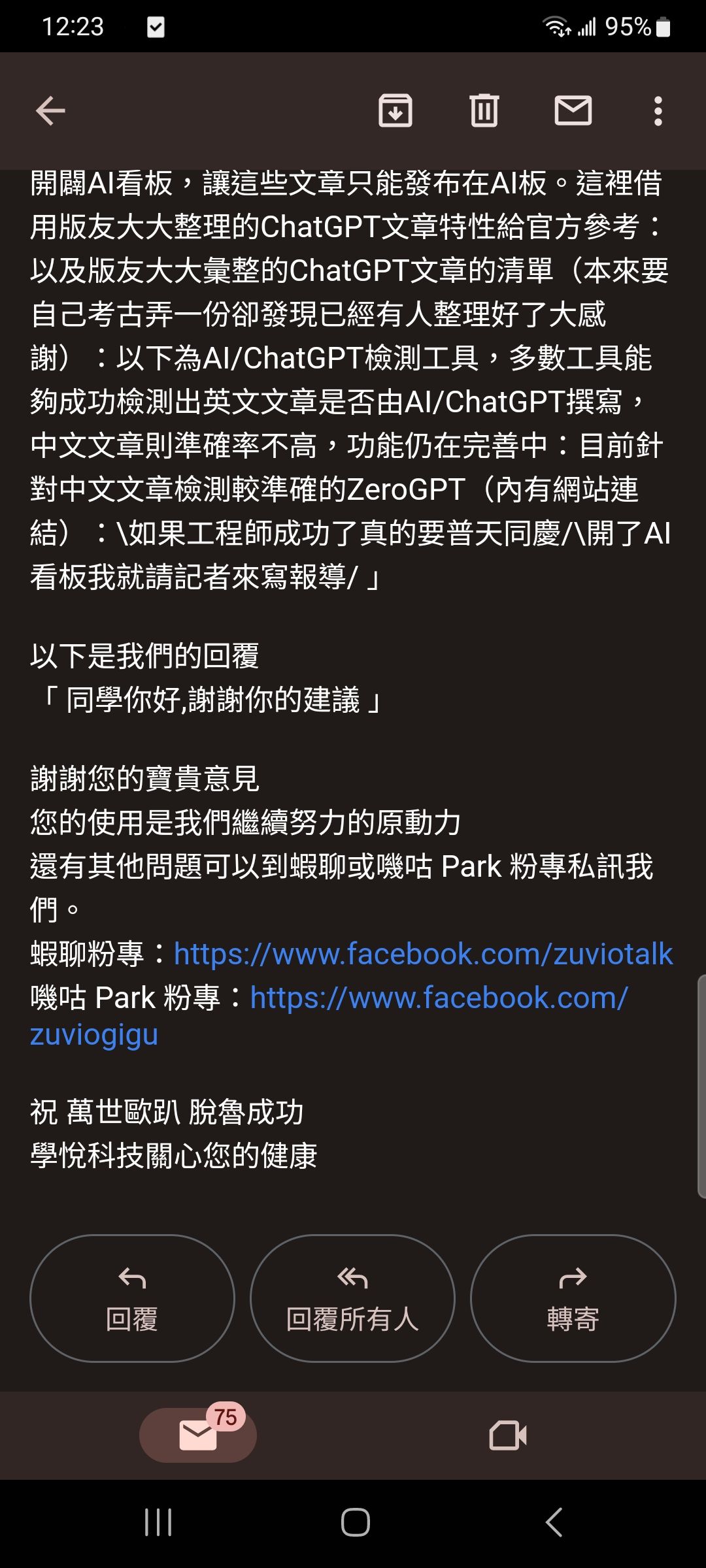Viewport: 706px width, 1568px height.
Task: Open the zuviotalk Facebook link
Action: (x=421, y=955)
